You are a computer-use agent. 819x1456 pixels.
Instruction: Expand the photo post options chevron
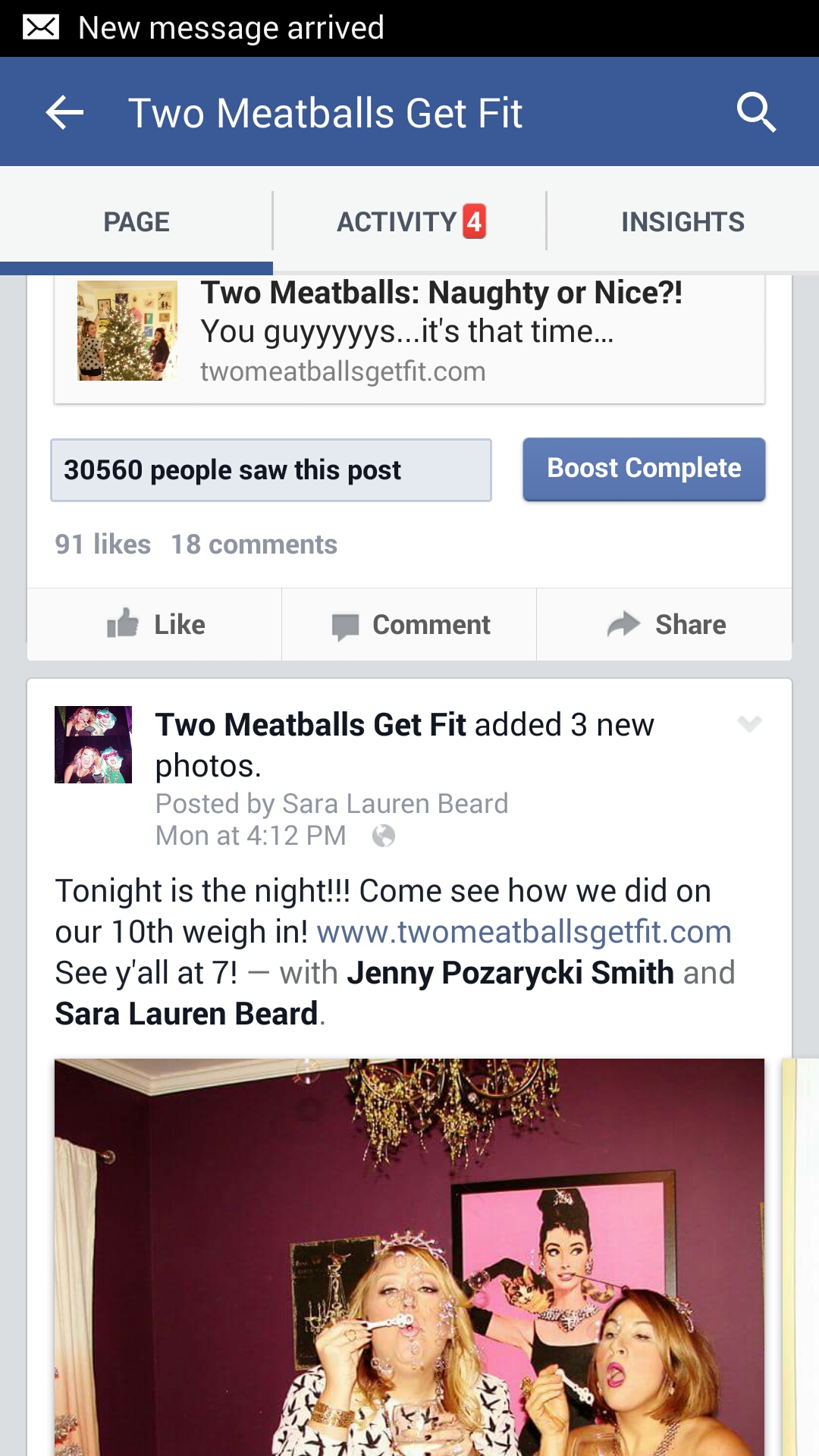pyautogui.click(x=749, y=723)
